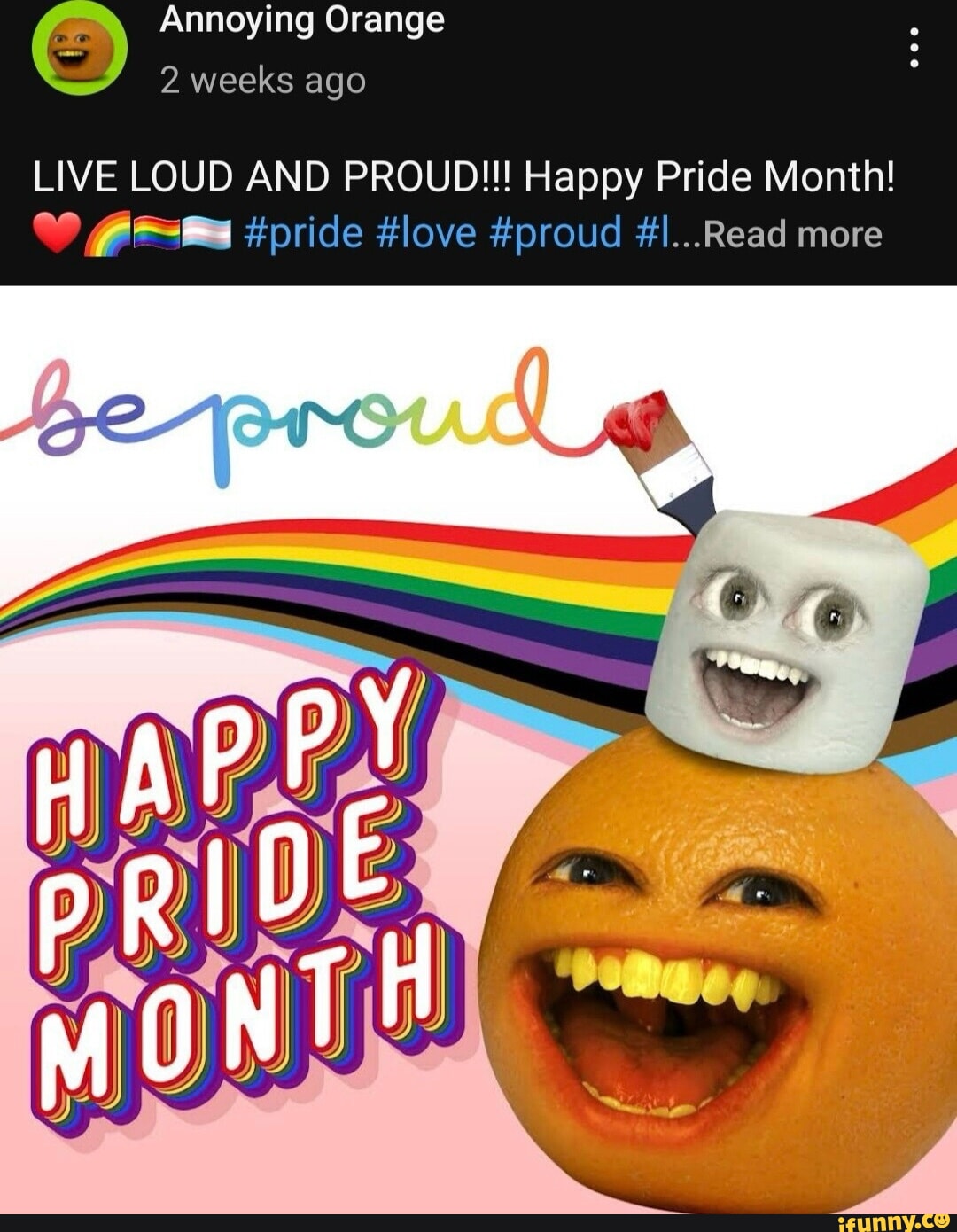The height and width of the screenshot is (1232, 957).
Task: Open the Annoying Orange channel avatar
Action: tap(80, 49)
